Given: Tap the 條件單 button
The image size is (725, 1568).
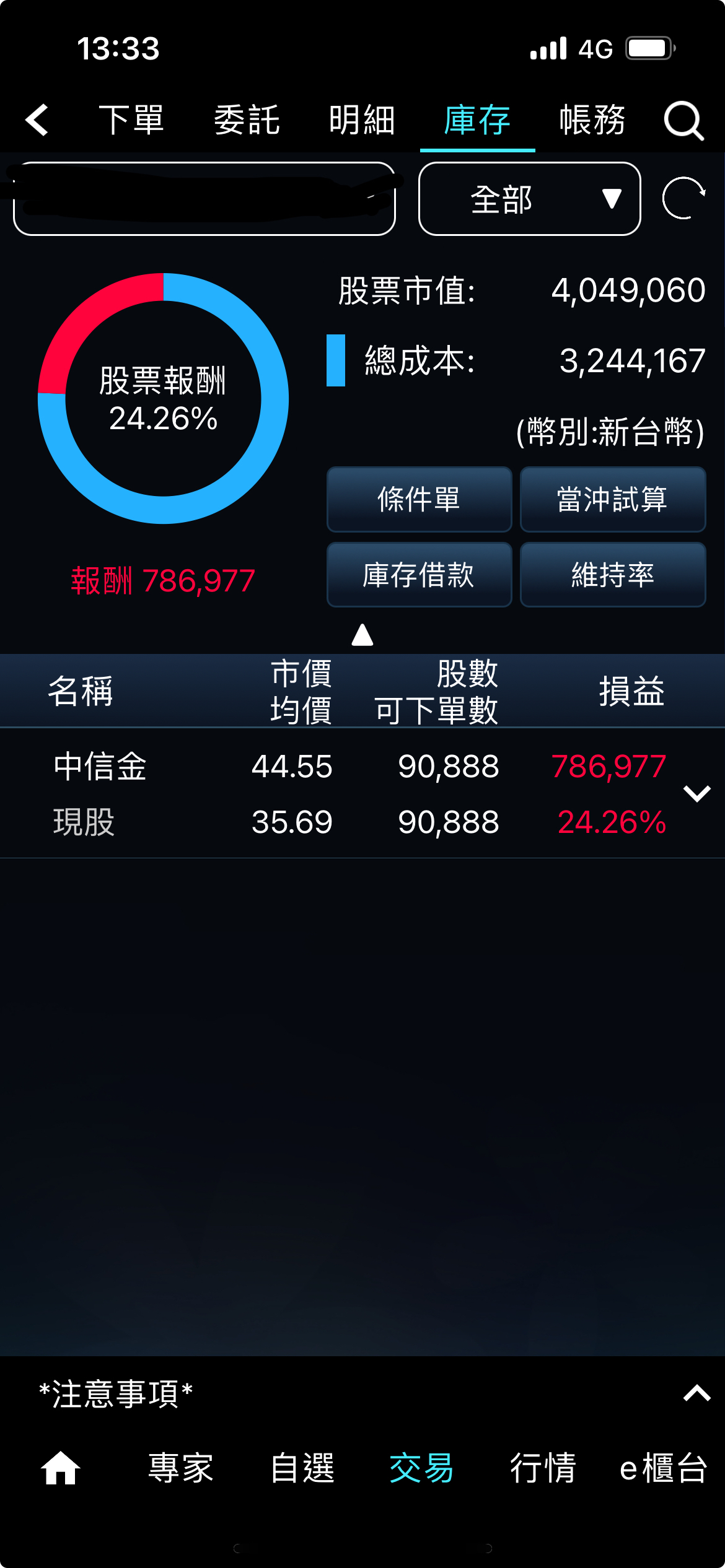Looking at the screenshot, I should click(419, 499).
